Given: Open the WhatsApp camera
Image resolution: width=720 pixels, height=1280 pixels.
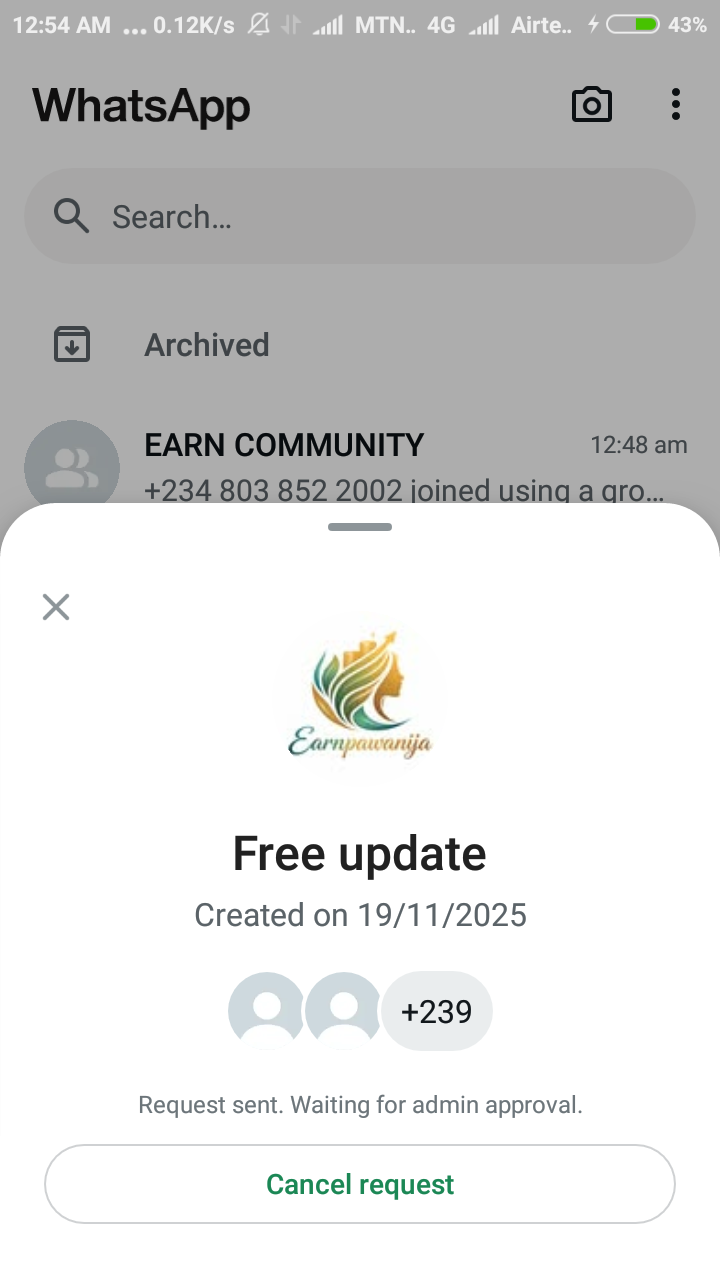Looking at the screenshot, I should pos(591,105).
